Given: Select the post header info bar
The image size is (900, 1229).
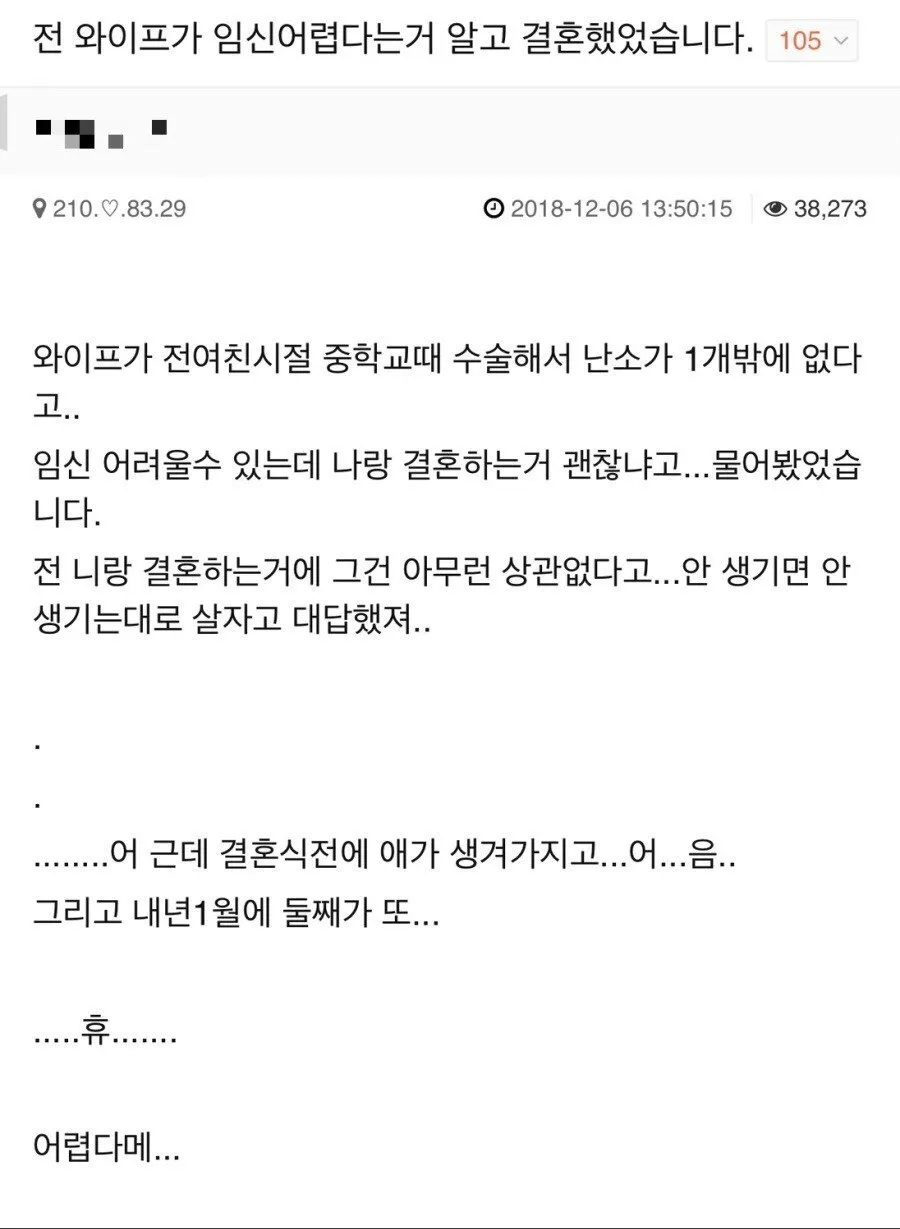Looking at the screenshot, I should pos(450,209).
